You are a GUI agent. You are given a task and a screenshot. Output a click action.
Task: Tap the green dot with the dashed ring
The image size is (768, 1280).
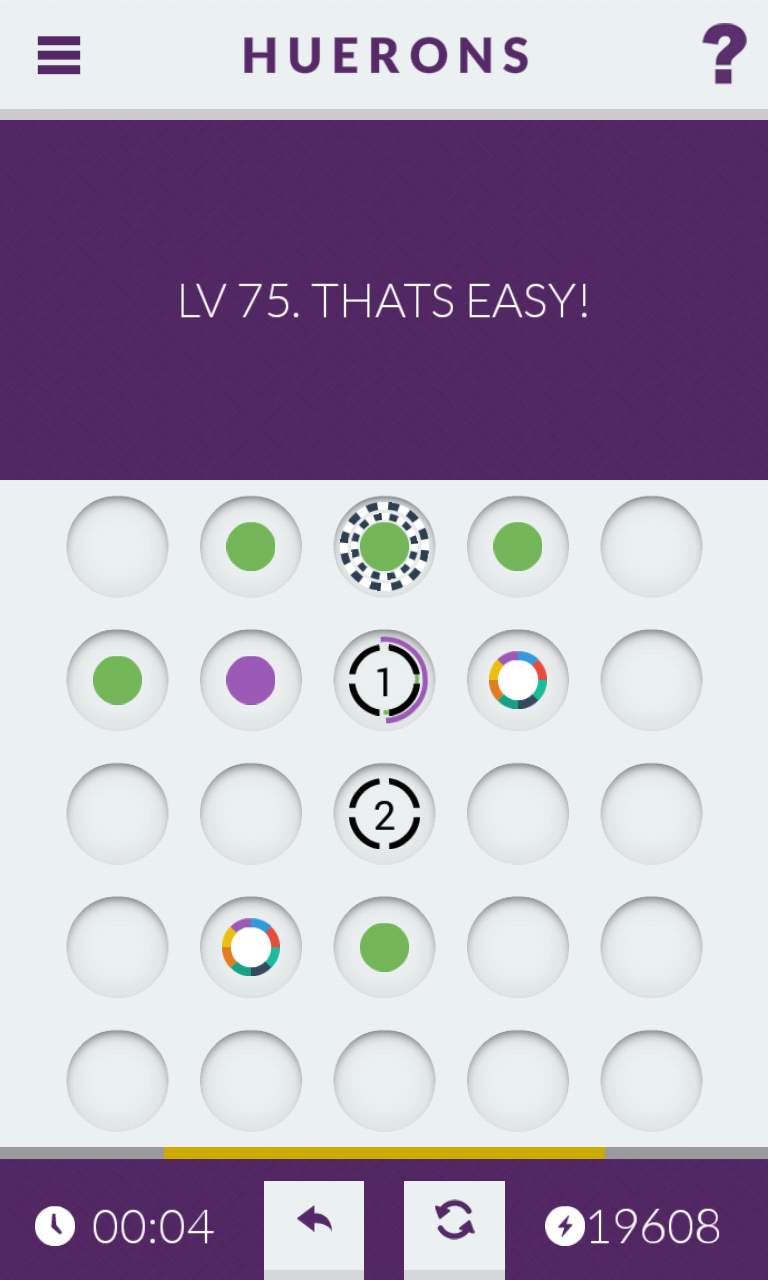pos(384,547)
